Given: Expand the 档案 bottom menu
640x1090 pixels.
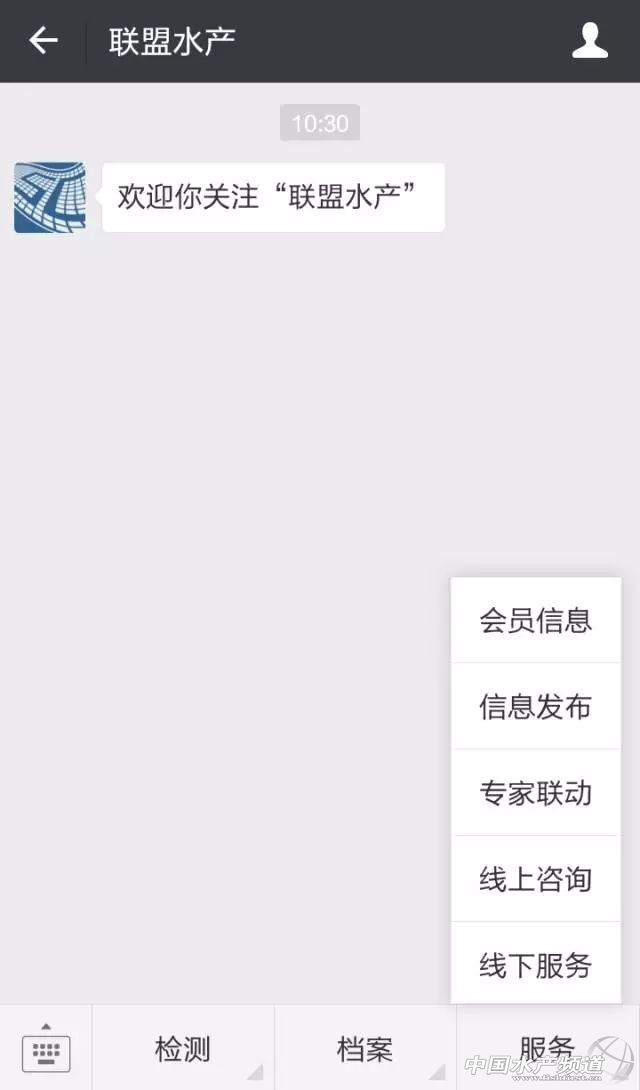Looking at the screenshot, I should (x=365, y=1049).
